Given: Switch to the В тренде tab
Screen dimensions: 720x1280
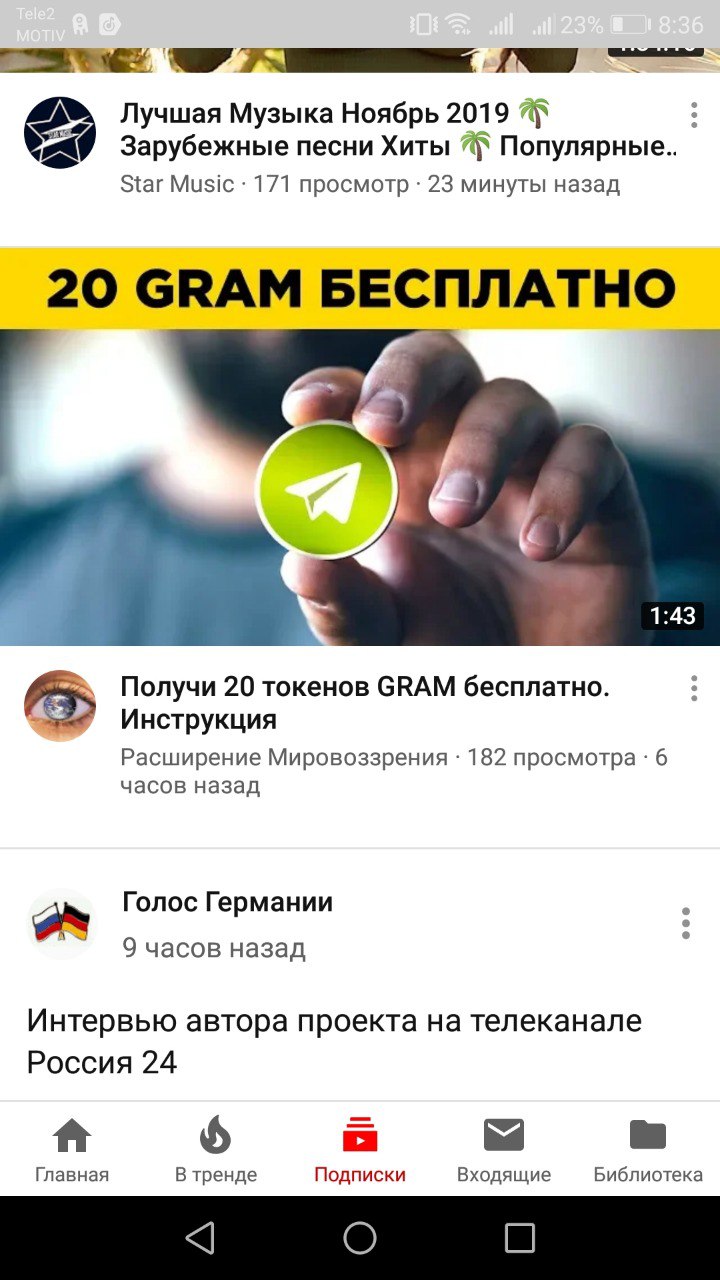Looking at the screenshot, I should [x=216, y=1150].
